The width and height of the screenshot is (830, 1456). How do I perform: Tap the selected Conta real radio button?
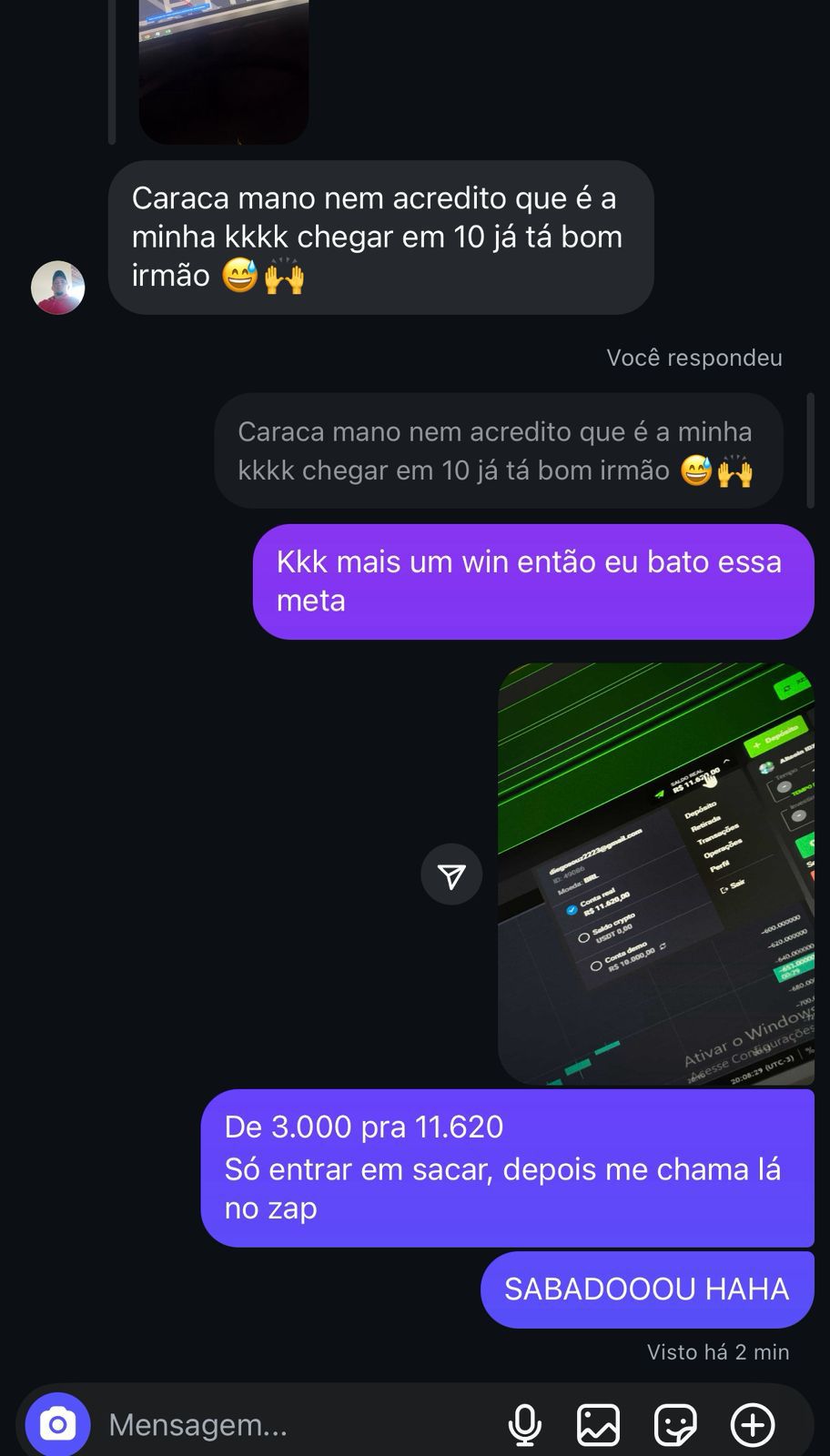[x=572, y=909]
